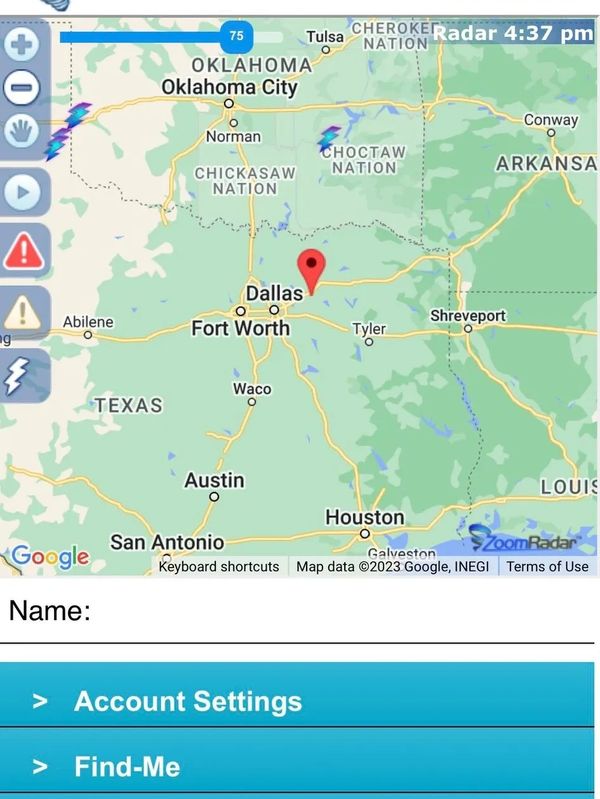Open the red warning alerts button
600x799 pixels.
click(22, 251)
